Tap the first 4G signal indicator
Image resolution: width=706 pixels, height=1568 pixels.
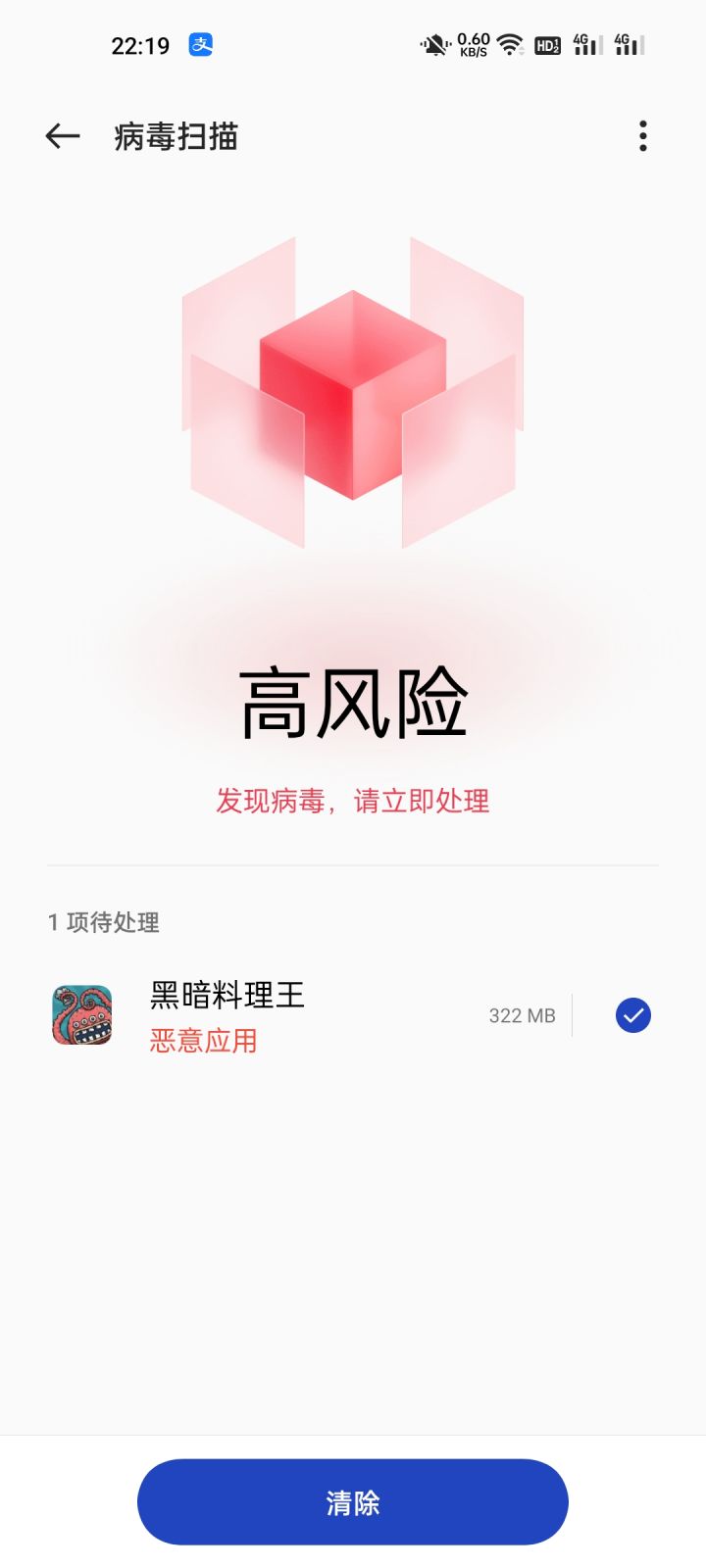pos(585,43)
